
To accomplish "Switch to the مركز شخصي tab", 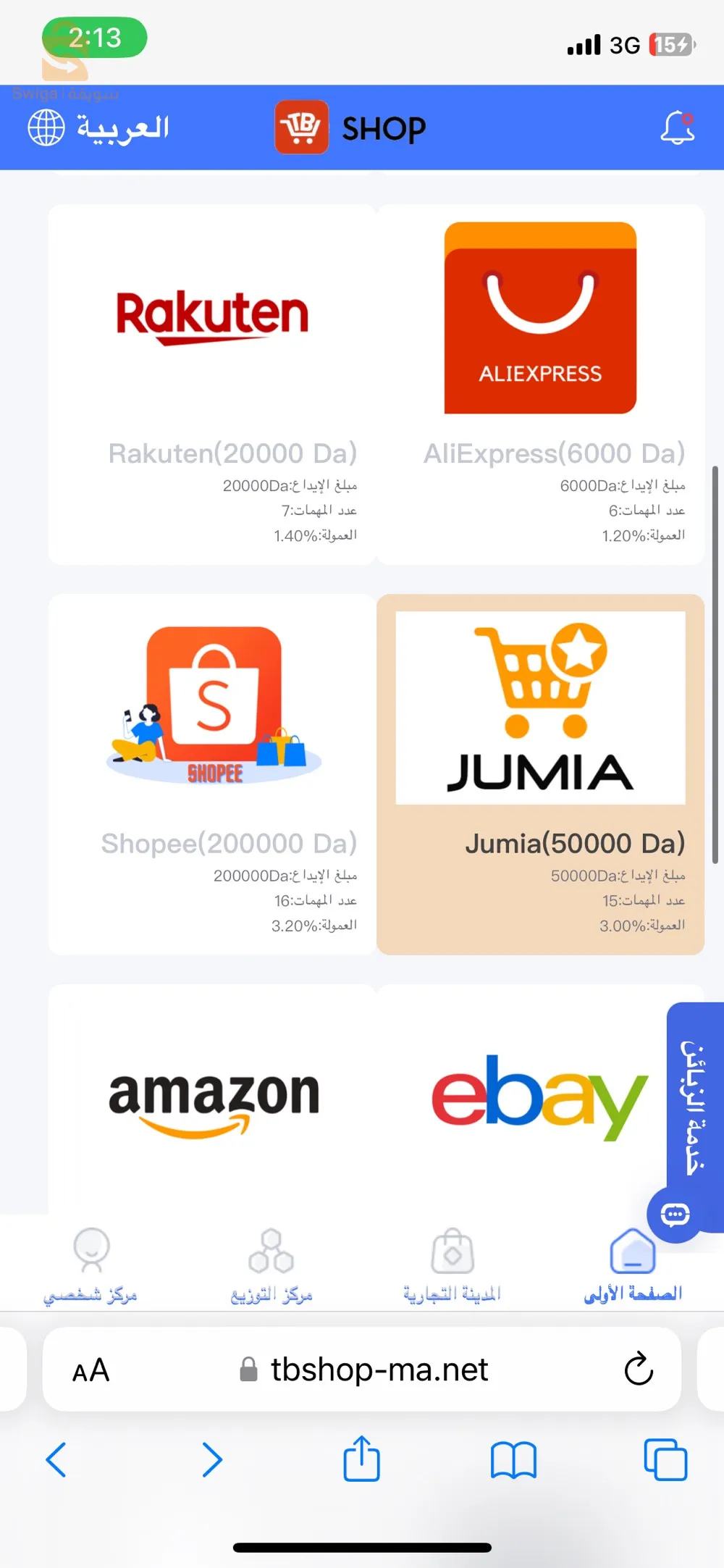I will pos(90,1264).
